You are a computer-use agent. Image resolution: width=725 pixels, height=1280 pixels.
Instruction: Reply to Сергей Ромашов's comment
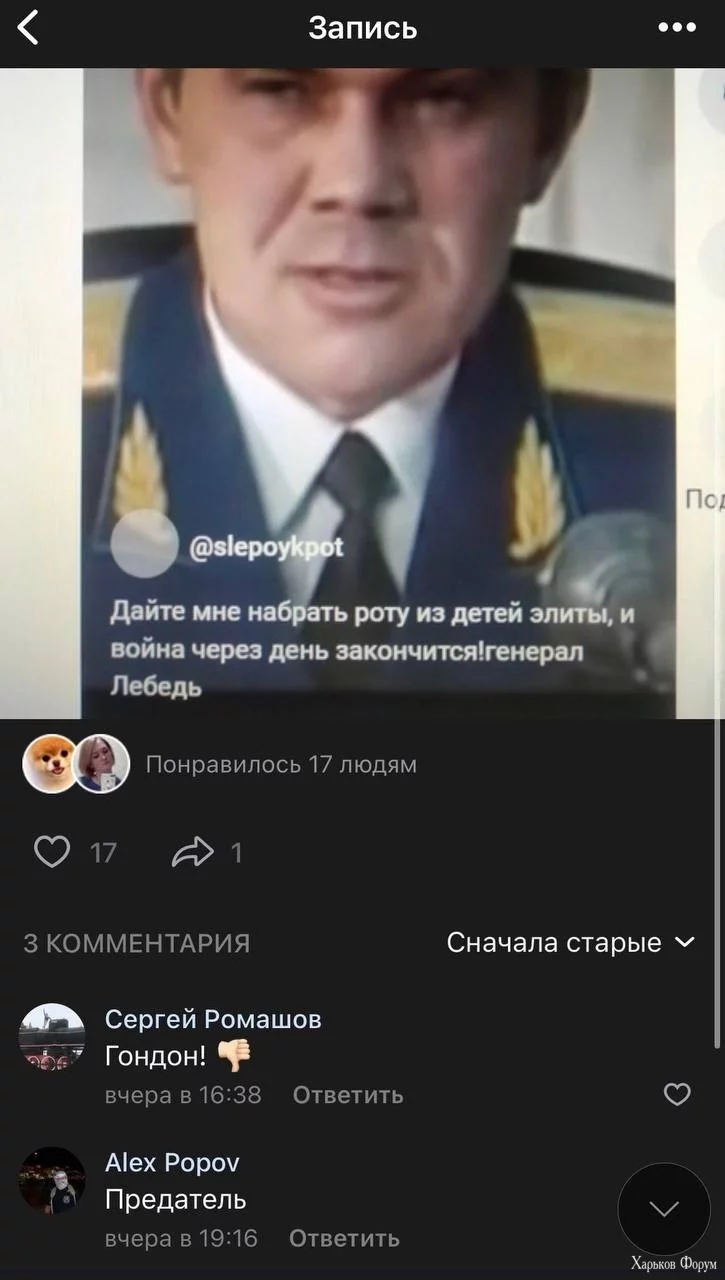click(348, 1095)
